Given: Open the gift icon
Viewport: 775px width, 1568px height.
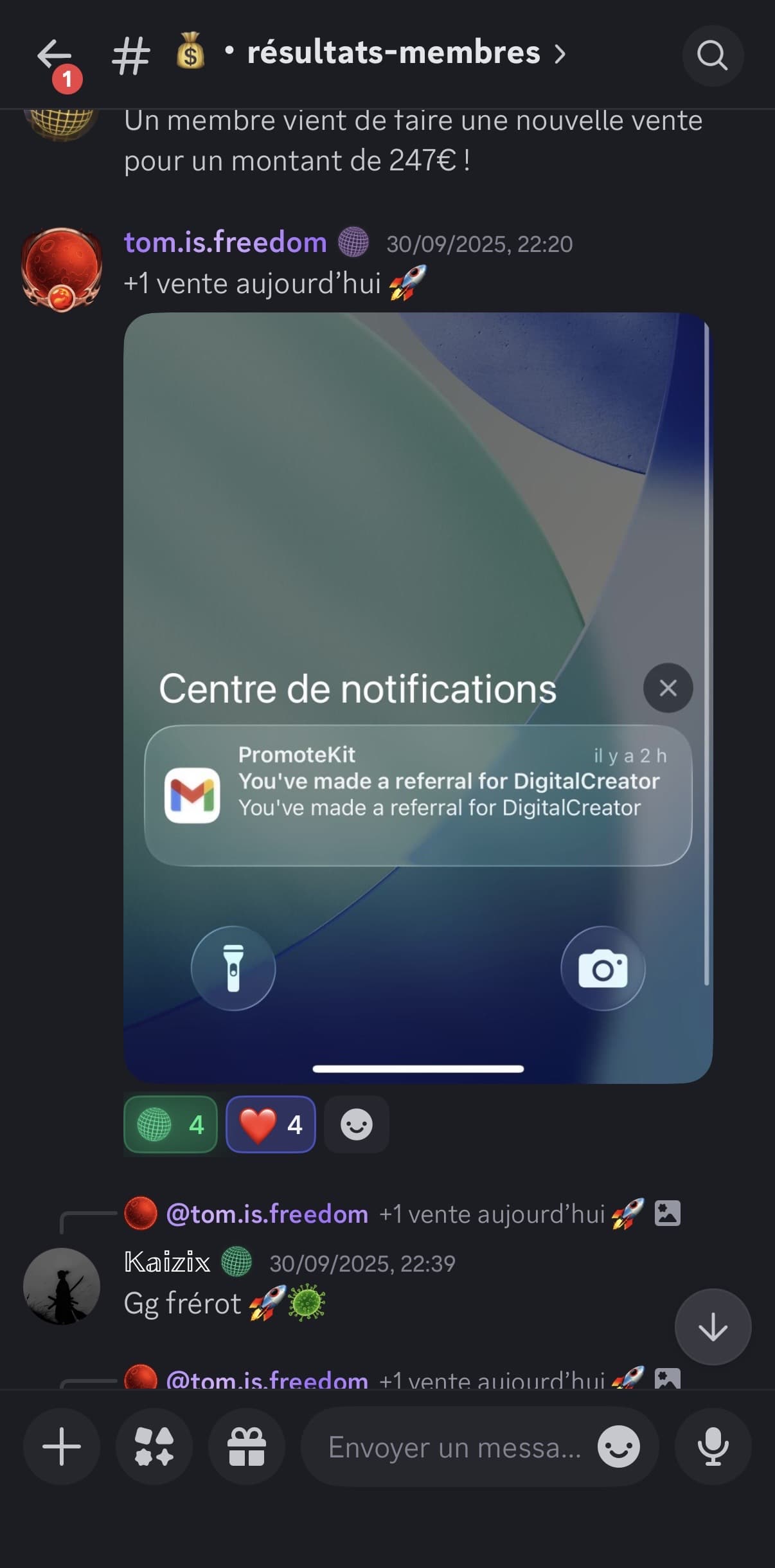Looking at the screenshot, I should (x=247, y=1446).
